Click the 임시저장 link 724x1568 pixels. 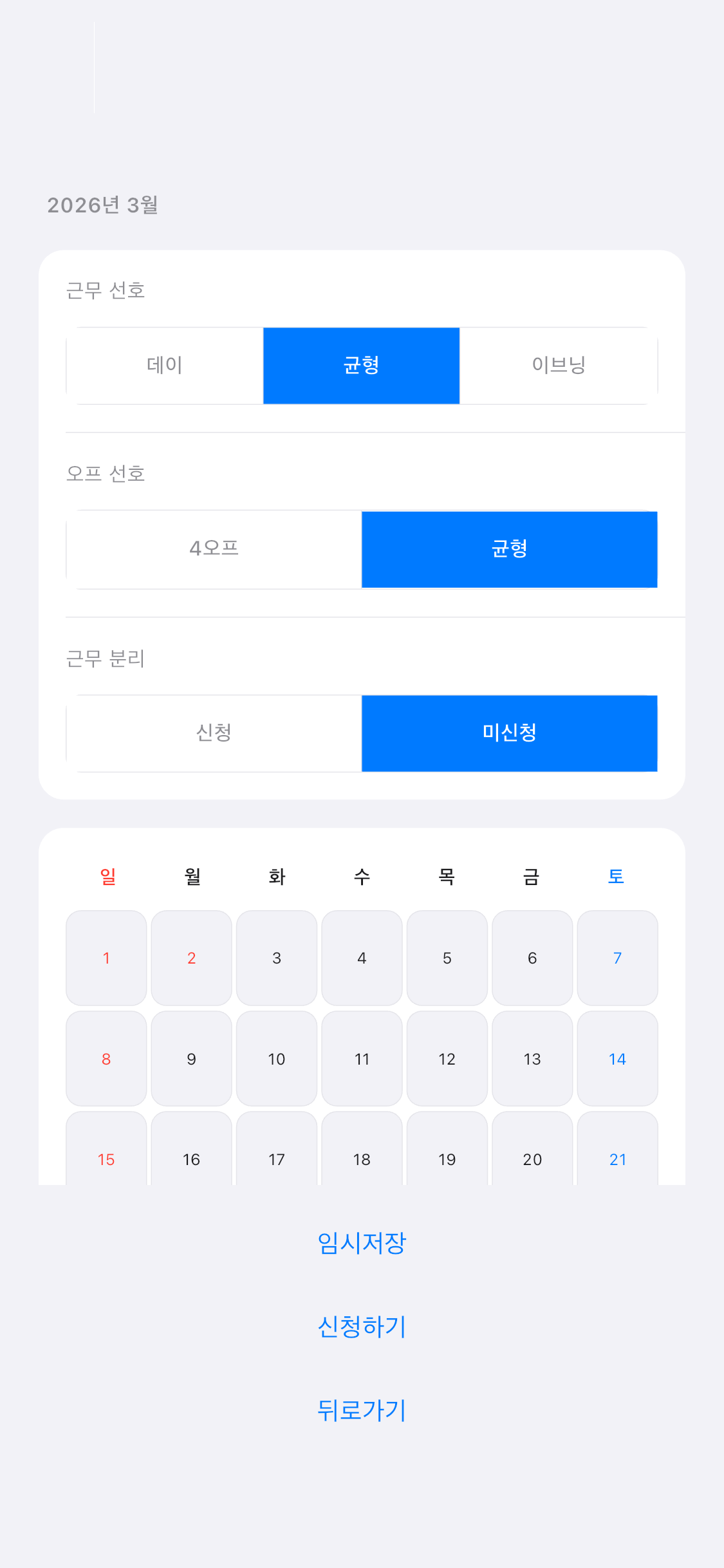(x=362, y=1244)
